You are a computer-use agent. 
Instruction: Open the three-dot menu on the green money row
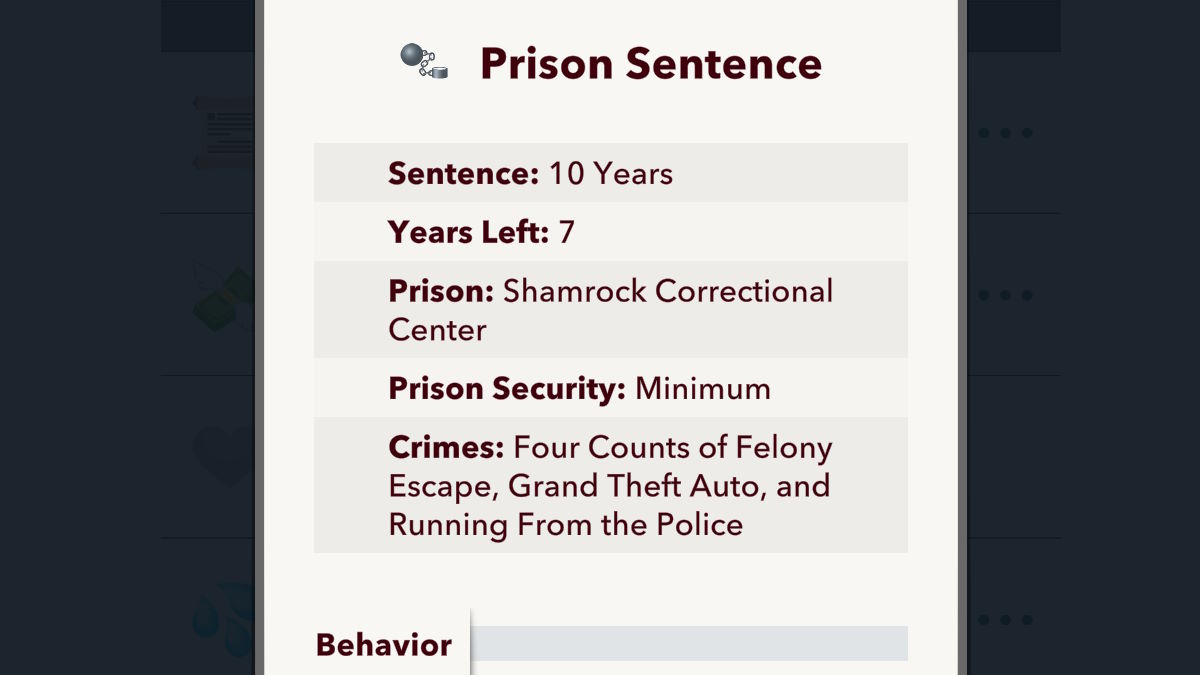pyautogui.click(x=1005, y=295)
